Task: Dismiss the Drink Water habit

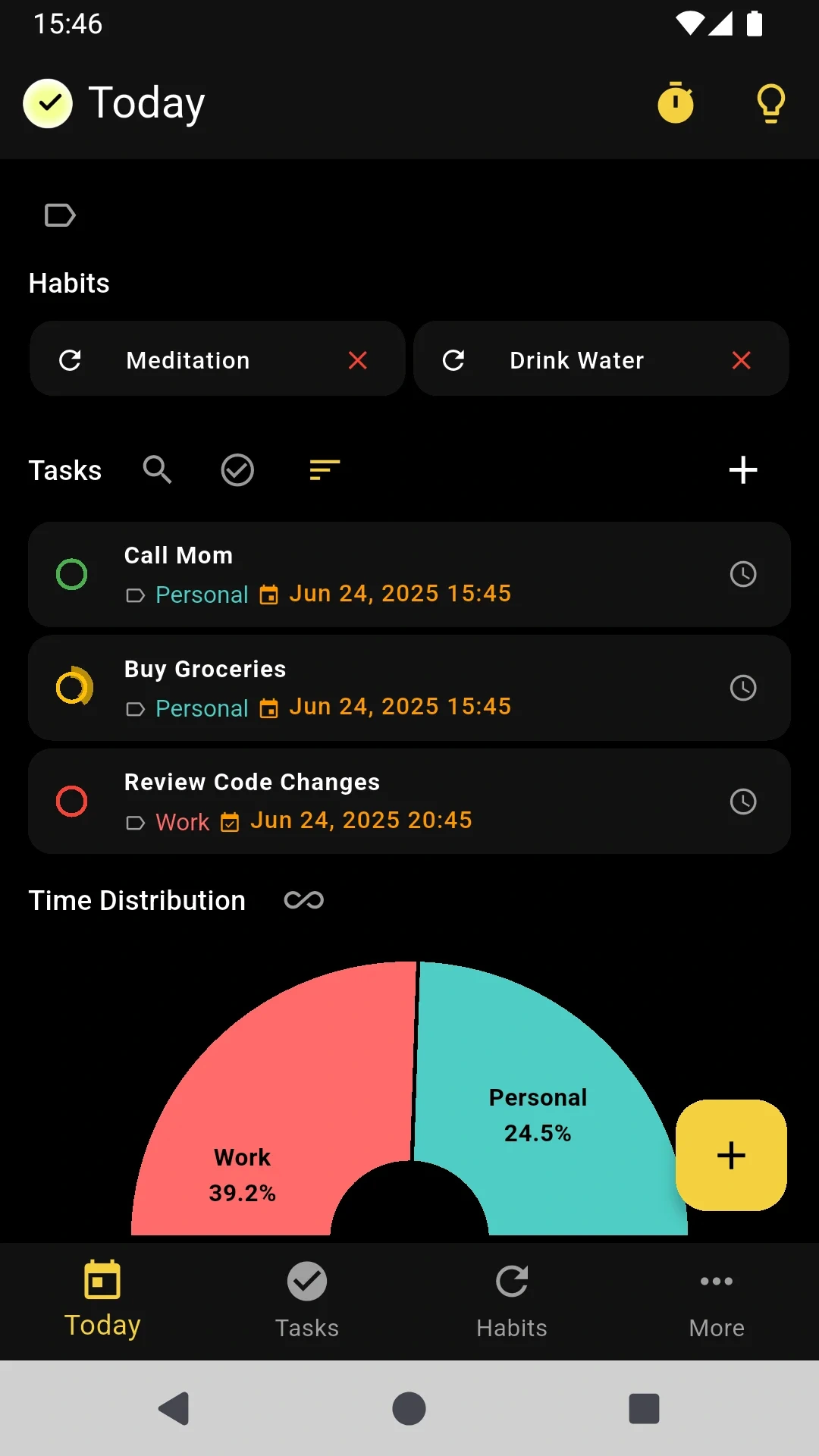Action: 741,359
